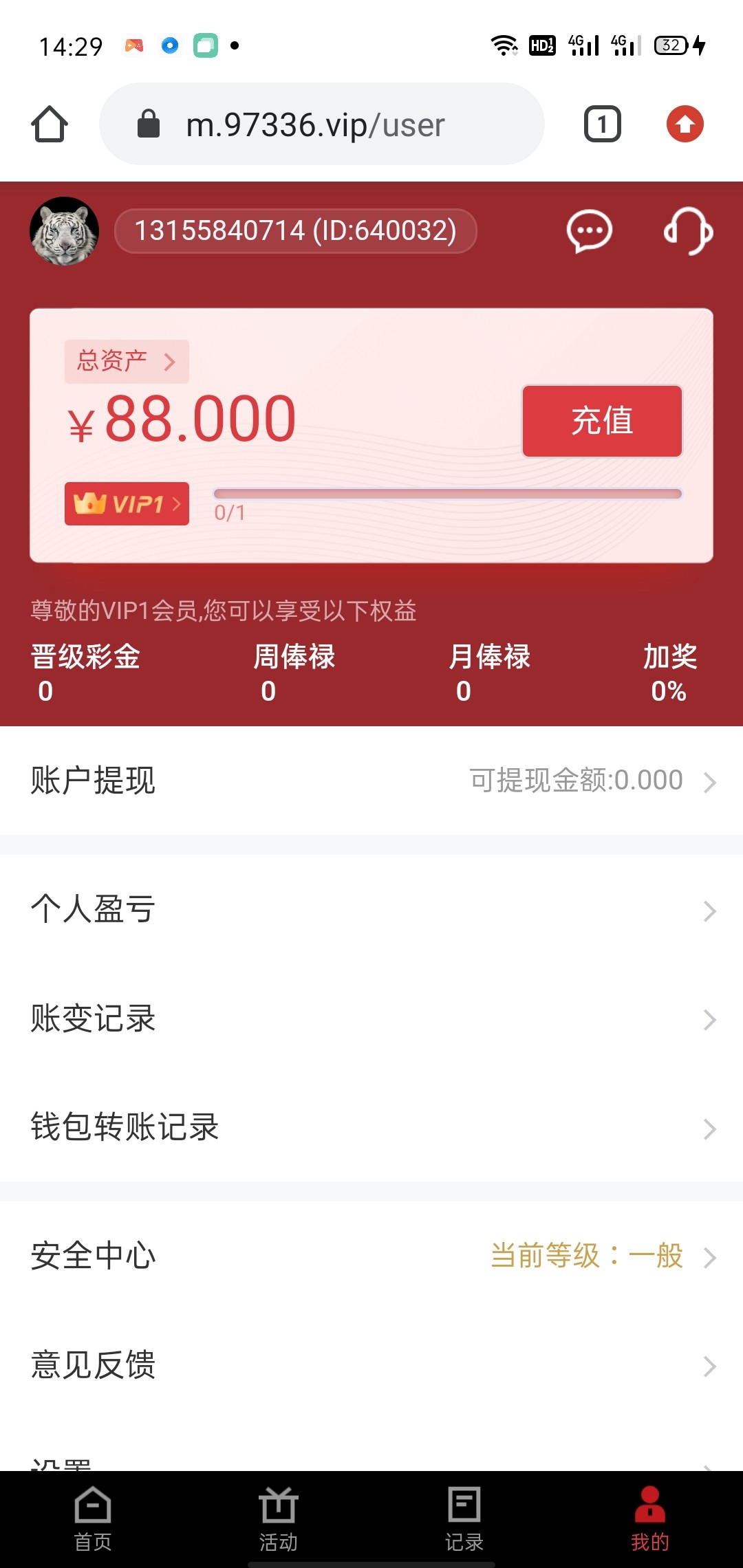Contact customer service via headset icon

pyautogui.click(x=688, y=231)
